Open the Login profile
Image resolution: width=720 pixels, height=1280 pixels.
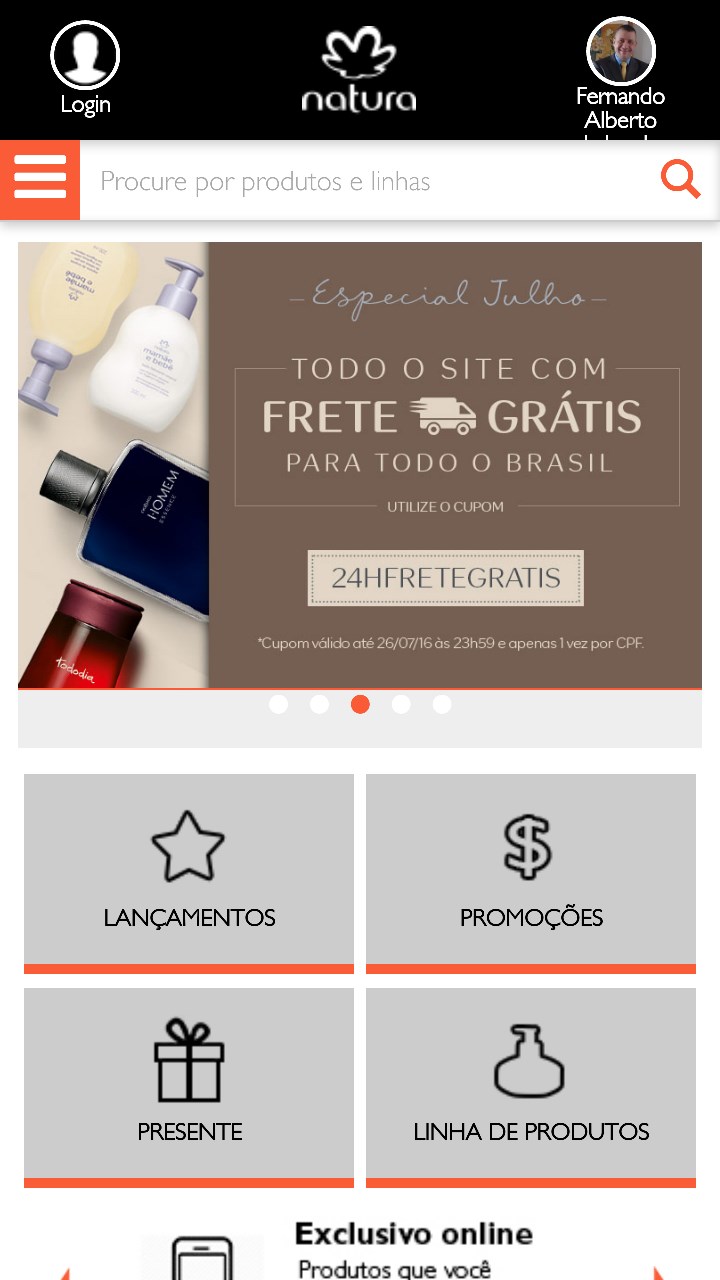[x=85, y=68]
